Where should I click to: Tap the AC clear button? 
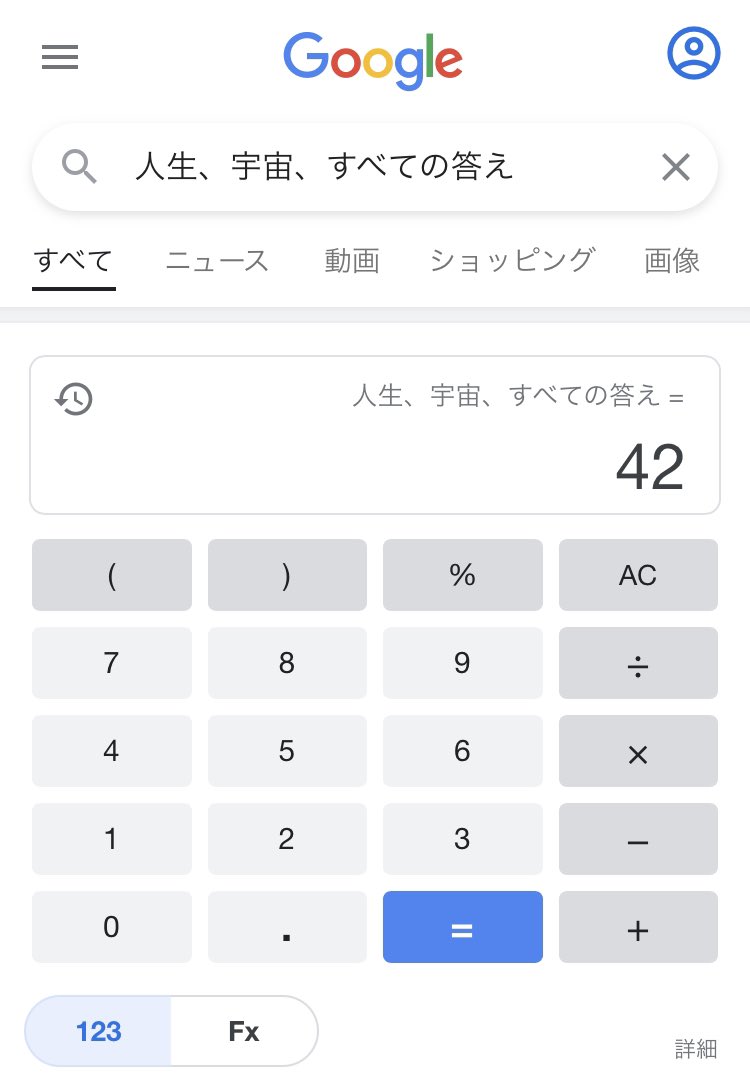click(x=638, y=575)
